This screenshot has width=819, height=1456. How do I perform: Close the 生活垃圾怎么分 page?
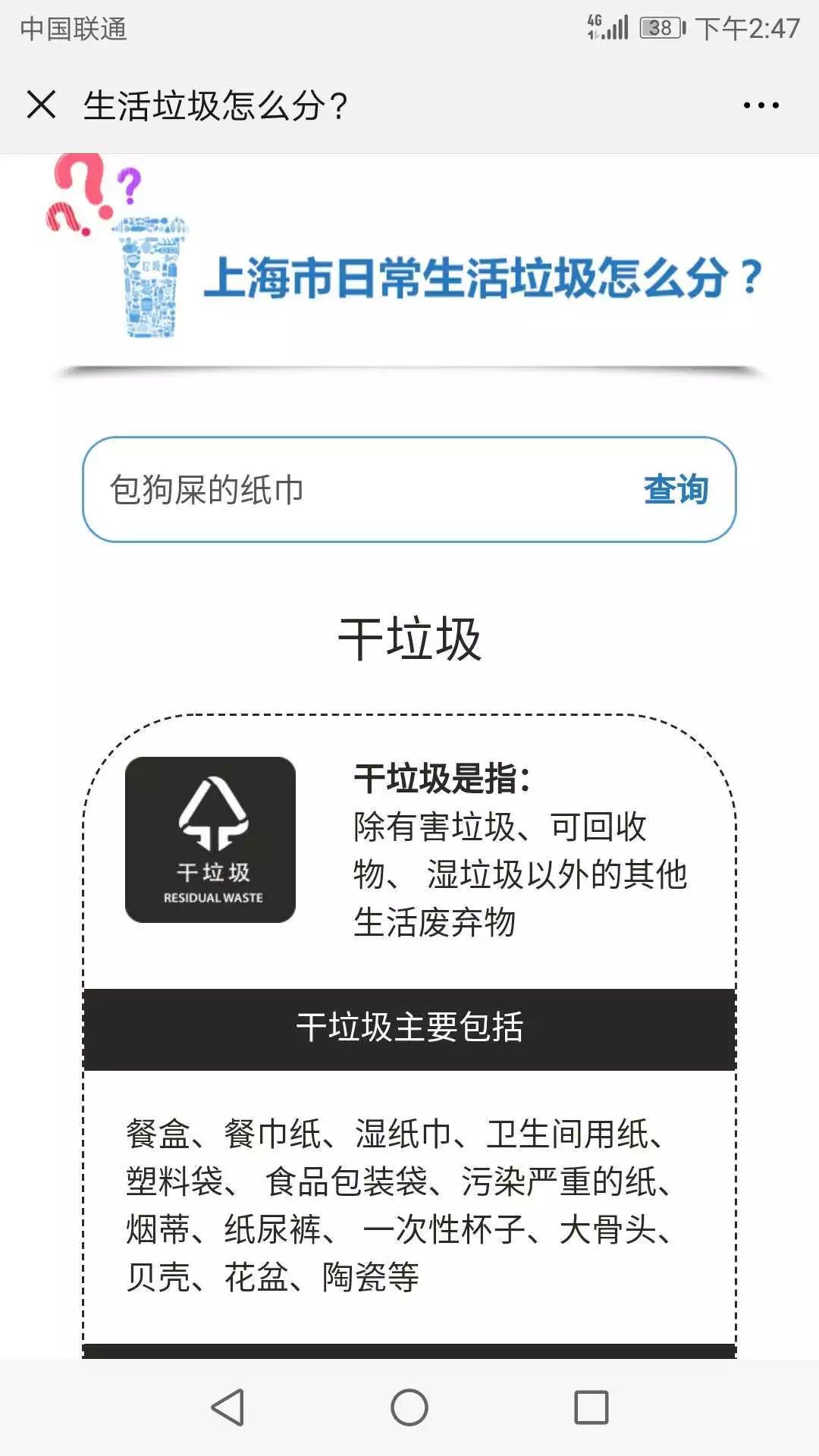(x=41, y=105)
